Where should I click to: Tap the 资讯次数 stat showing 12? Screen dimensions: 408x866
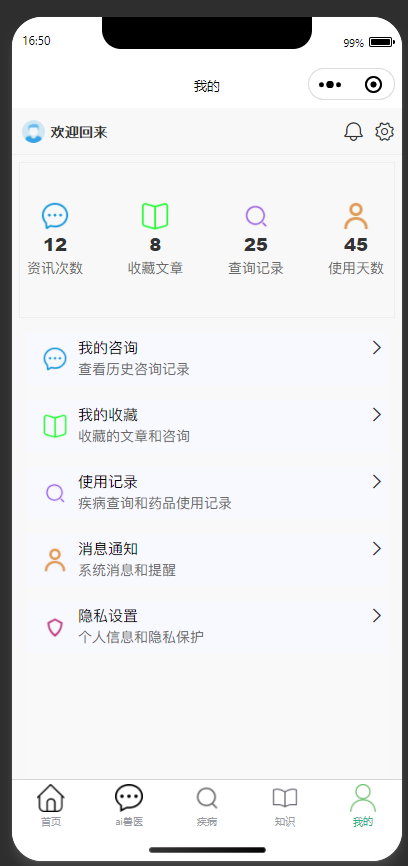click(55, 240)
